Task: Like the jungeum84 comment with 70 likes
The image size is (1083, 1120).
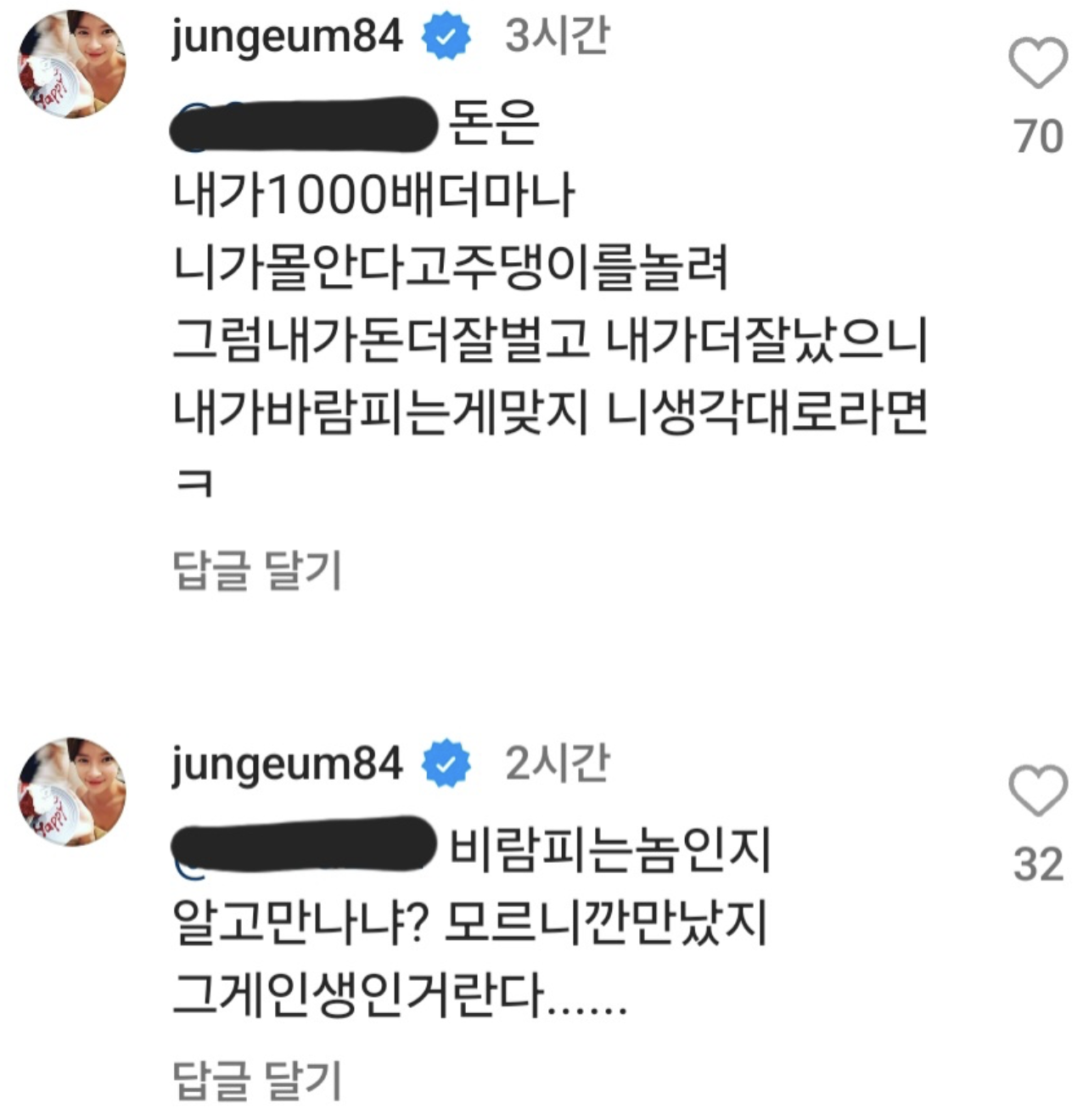Action: pyautogui.click(x=1037, y=64)
